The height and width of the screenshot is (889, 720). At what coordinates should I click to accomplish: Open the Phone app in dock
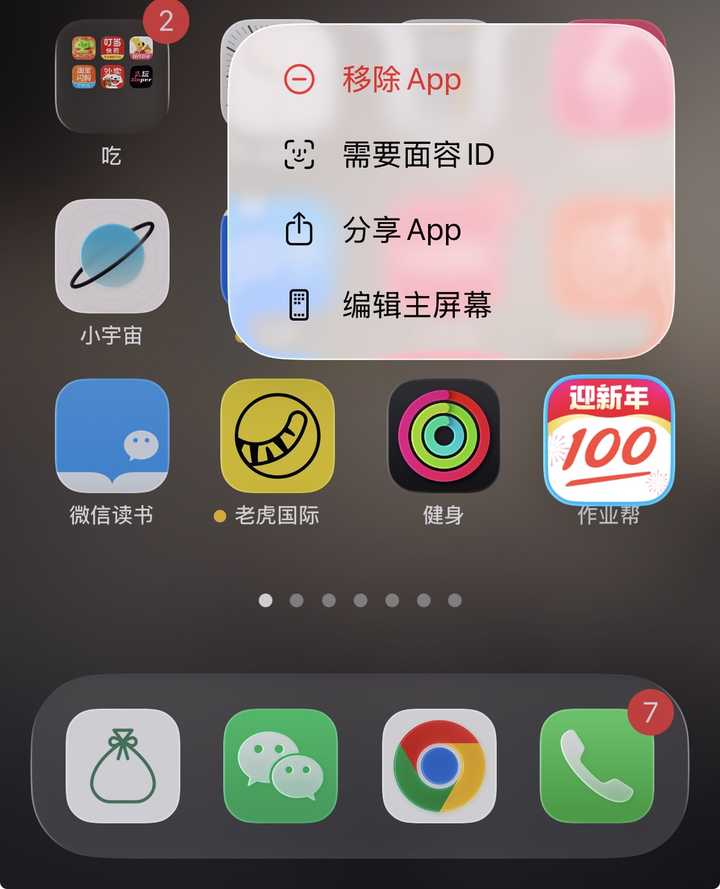pos(597,766)
